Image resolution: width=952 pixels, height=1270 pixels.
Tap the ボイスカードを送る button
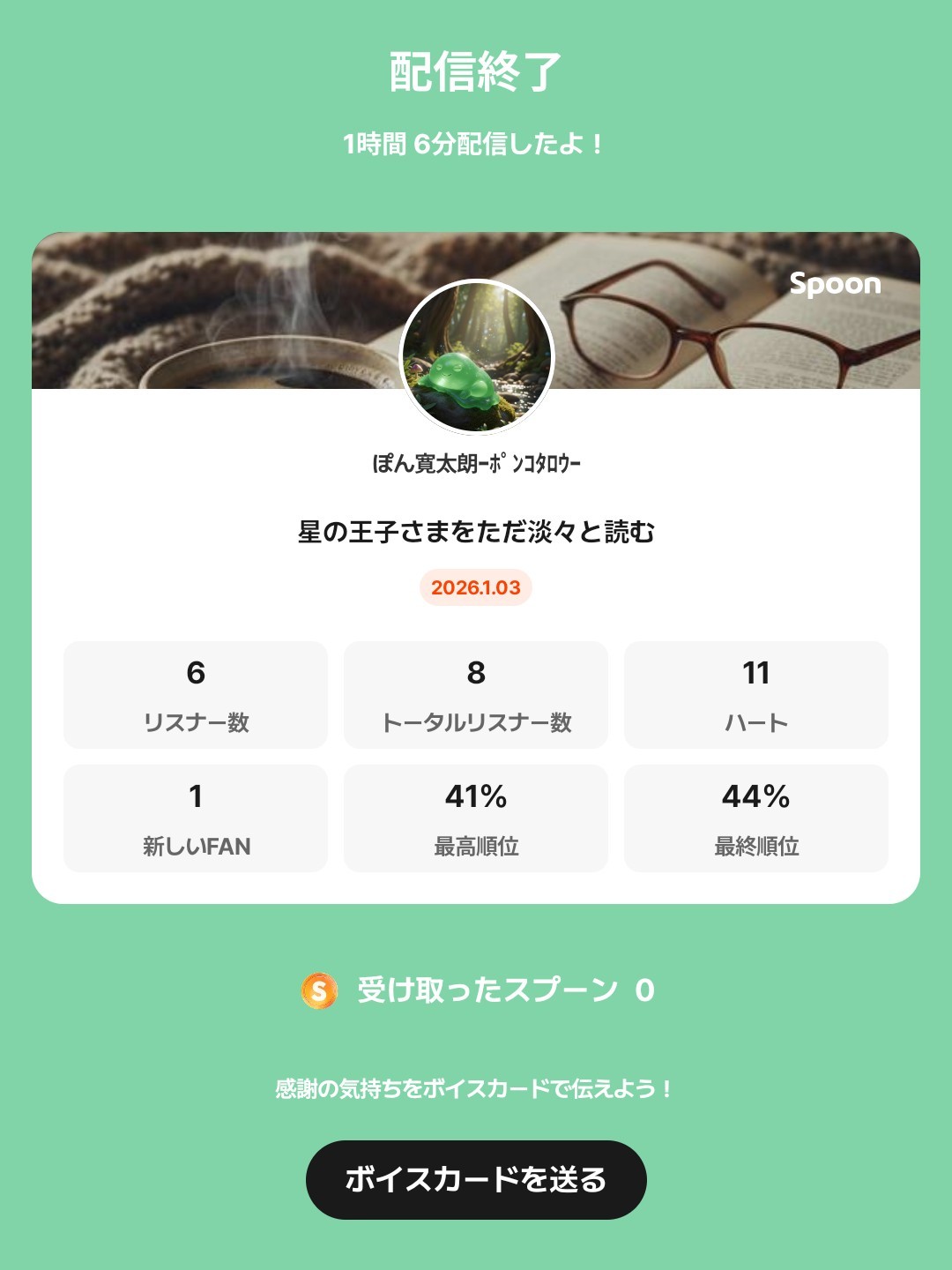[476, 1179]
